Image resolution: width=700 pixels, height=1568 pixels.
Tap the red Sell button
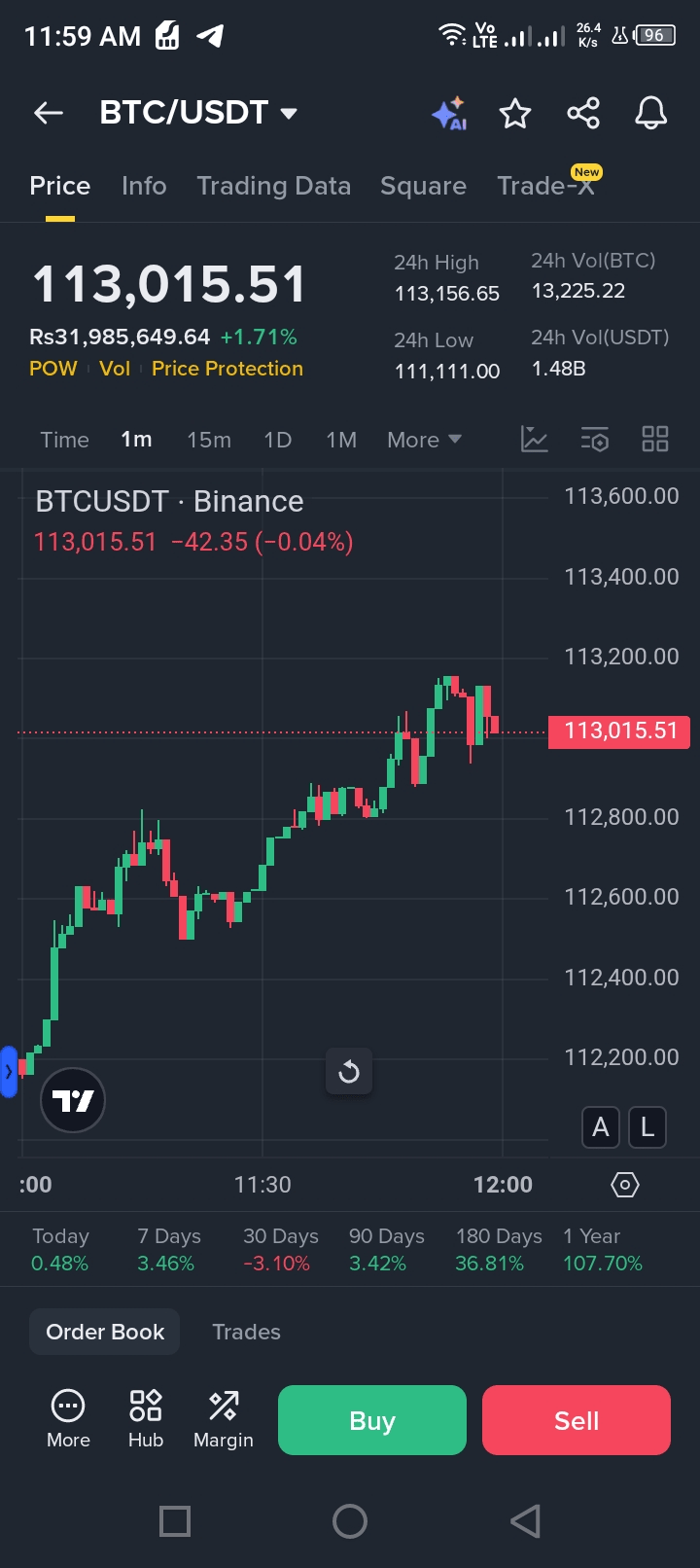tap(577, 1420)
